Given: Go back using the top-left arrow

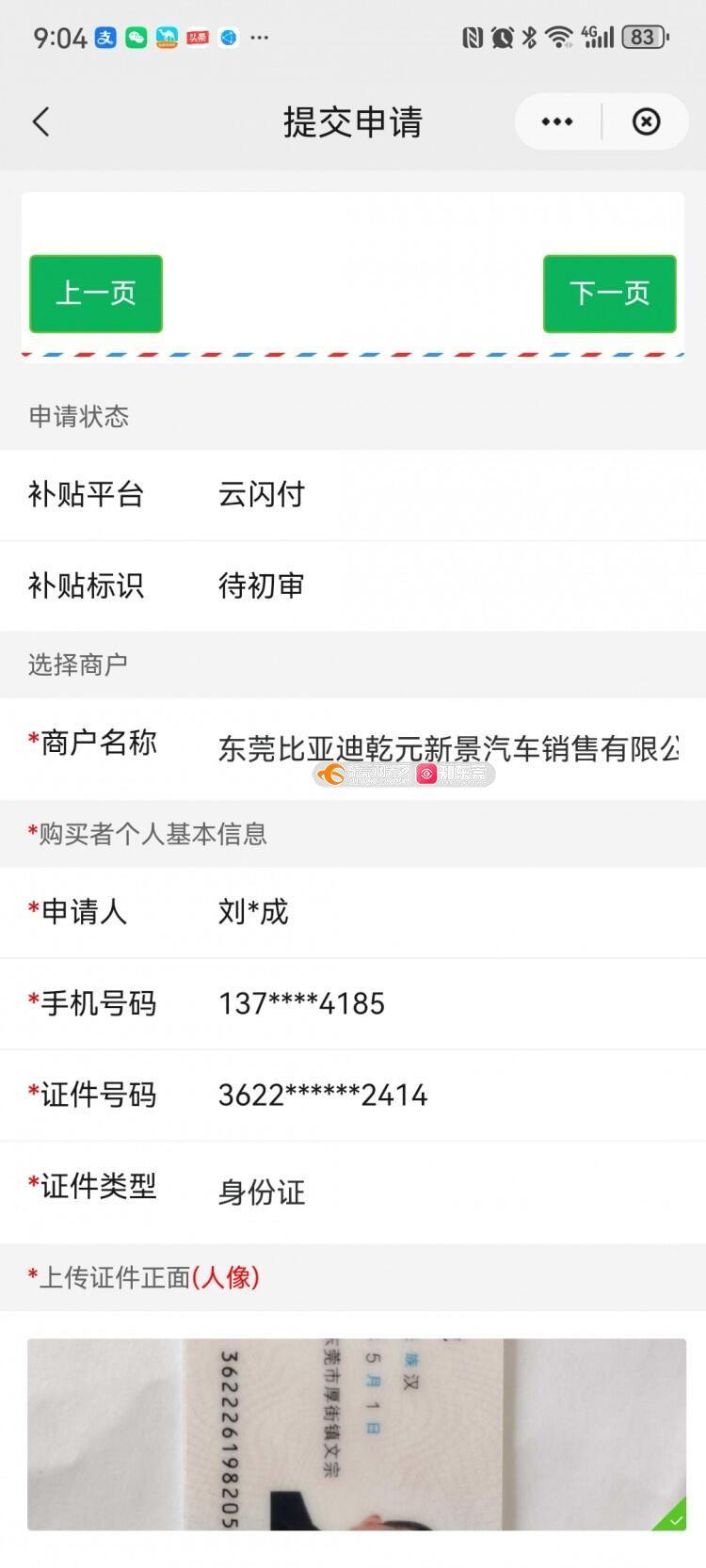Looking at the screenshot, I should (x=40, y=121).
